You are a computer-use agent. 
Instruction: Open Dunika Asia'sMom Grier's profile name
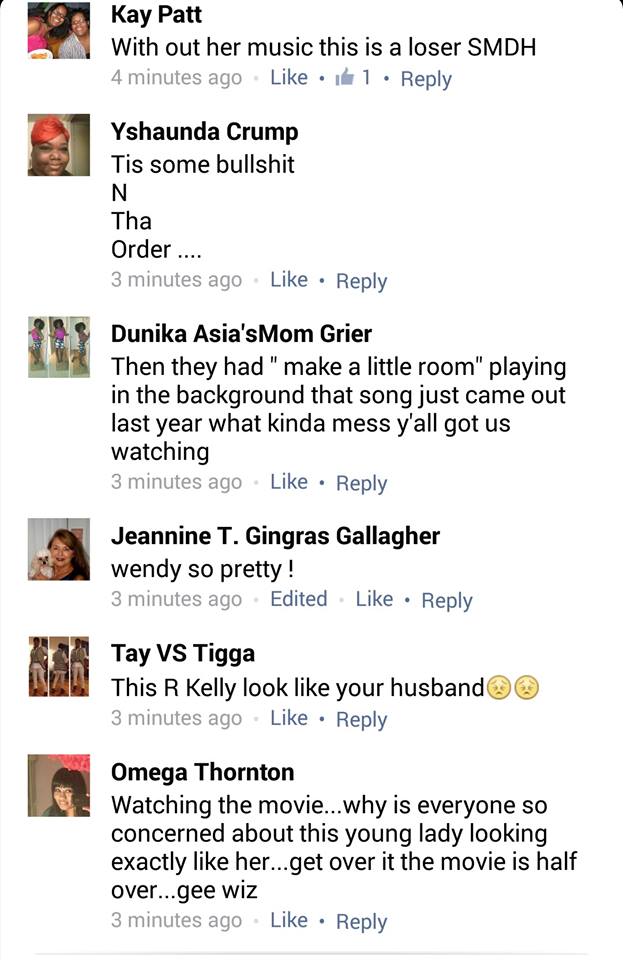pos(241,334)
